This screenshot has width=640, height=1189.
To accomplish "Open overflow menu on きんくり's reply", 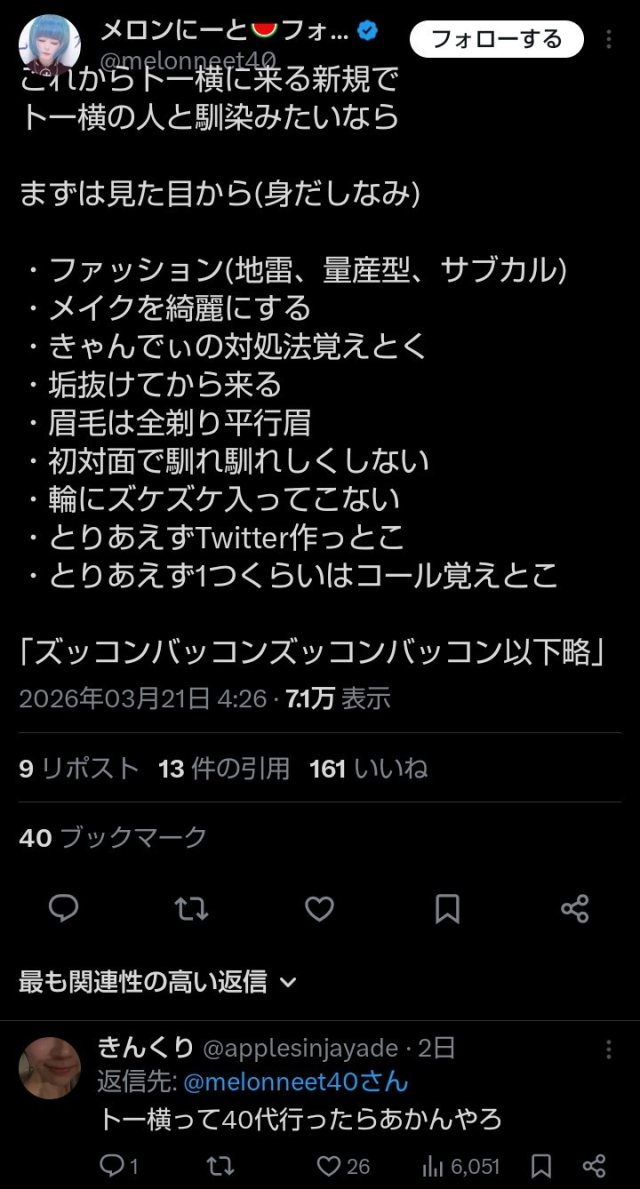I will click(x=609, y=1049).
